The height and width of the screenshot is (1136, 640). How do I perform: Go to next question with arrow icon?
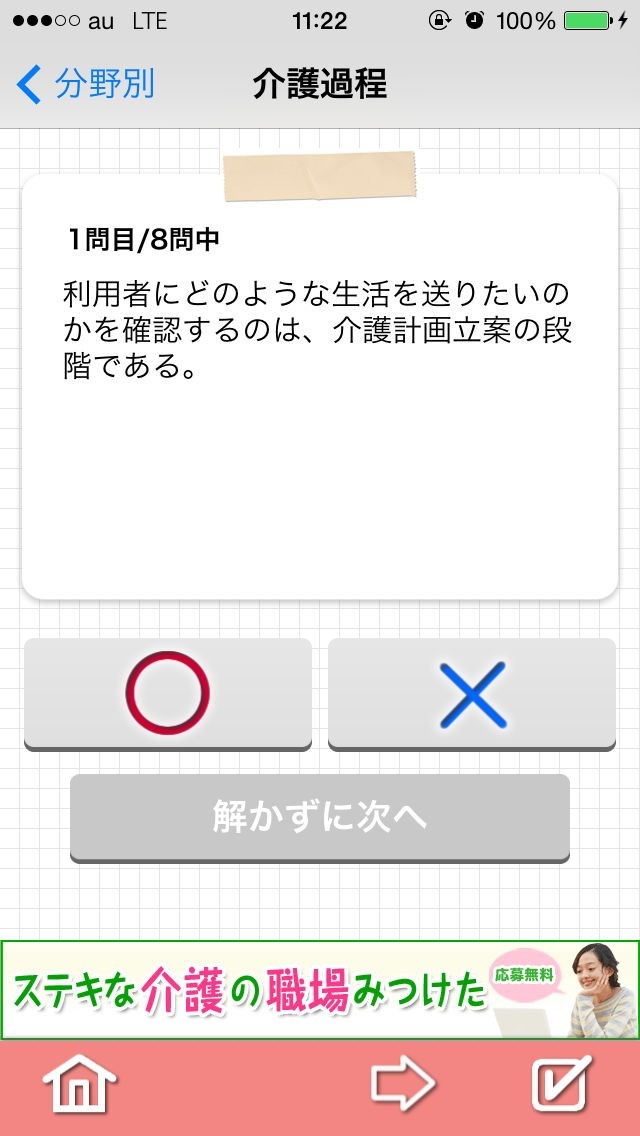pyautogui.click(x=403, y=1083)
